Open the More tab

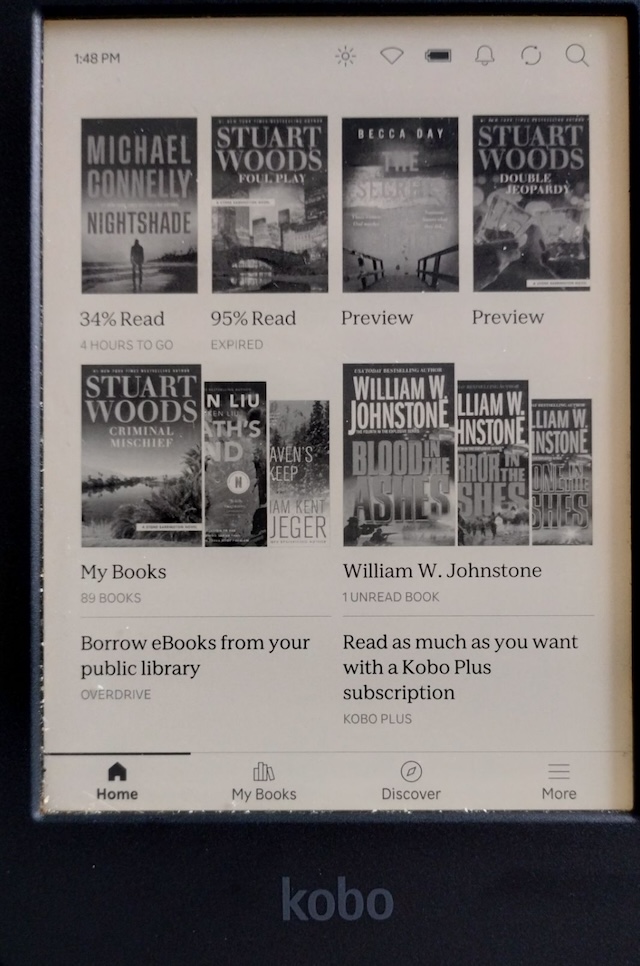point(559,781)
